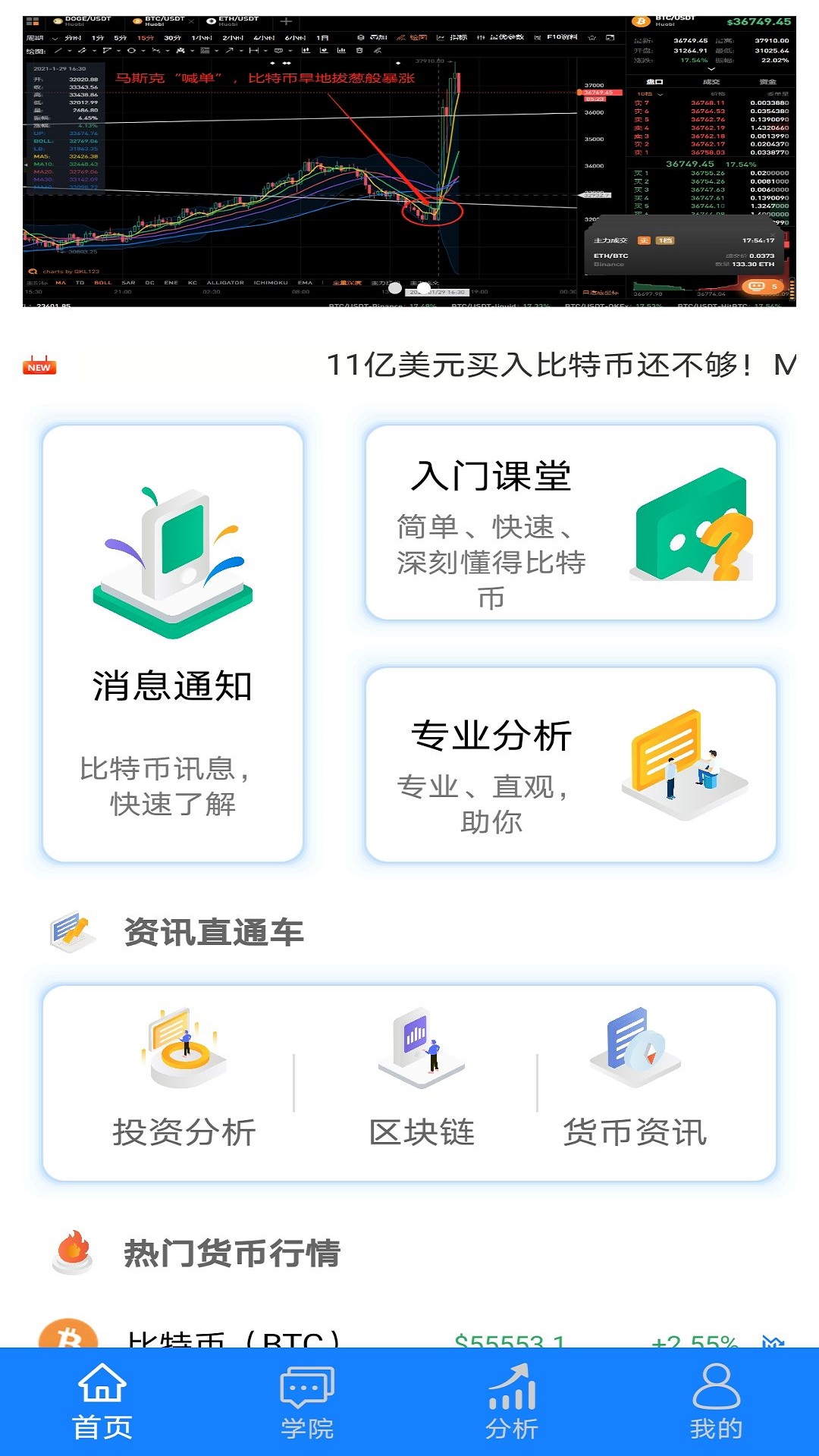This screenshot has width=819, height=1456.
Task: Switch to the 我的 tab
Action: point(716,1401)
